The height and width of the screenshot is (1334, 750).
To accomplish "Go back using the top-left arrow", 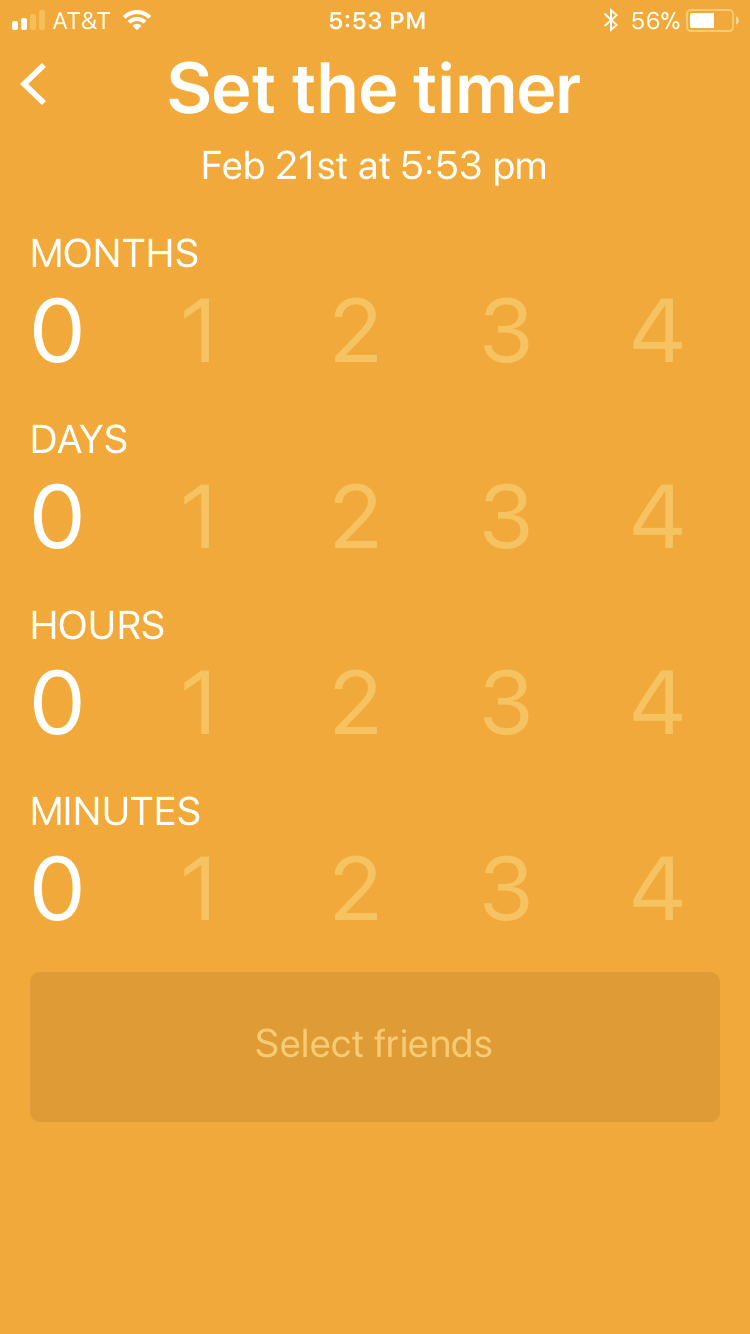I will coord(34,84).
